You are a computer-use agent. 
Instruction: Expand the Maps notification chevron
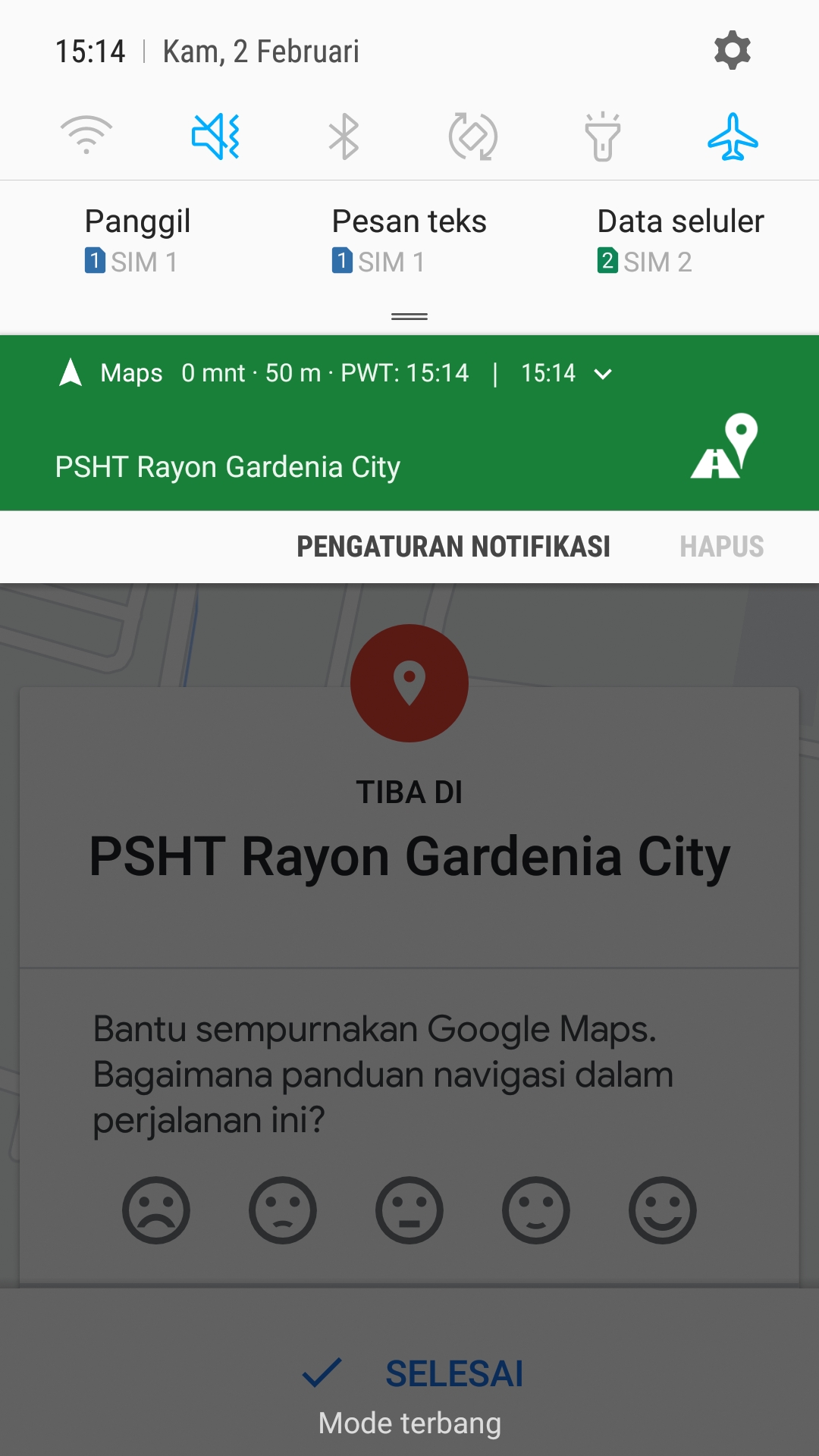tap(603, 374)
